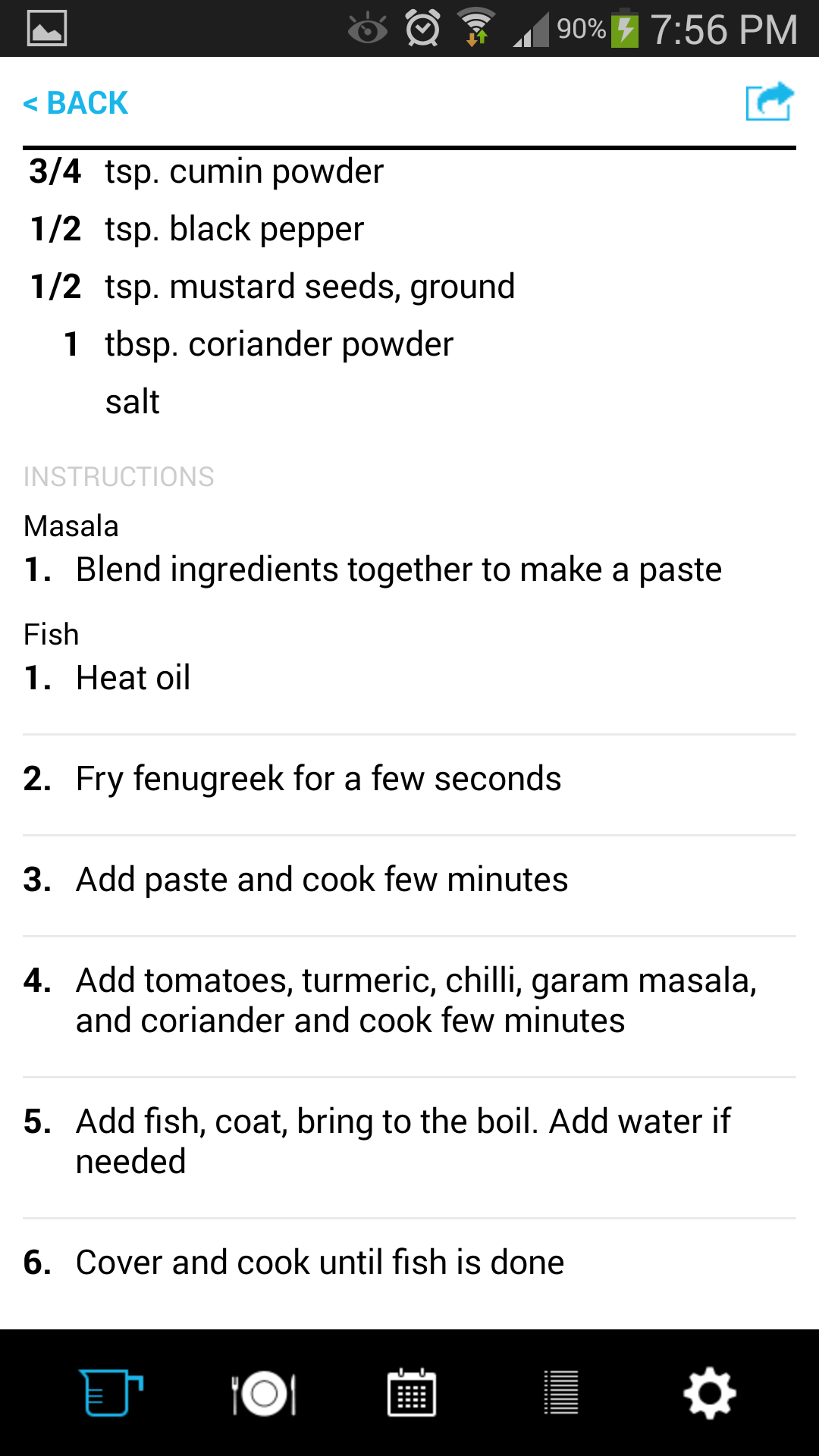Screen dimensions: 819x1456
Task: Open the shopping list tab
Action: (561, 1393)
